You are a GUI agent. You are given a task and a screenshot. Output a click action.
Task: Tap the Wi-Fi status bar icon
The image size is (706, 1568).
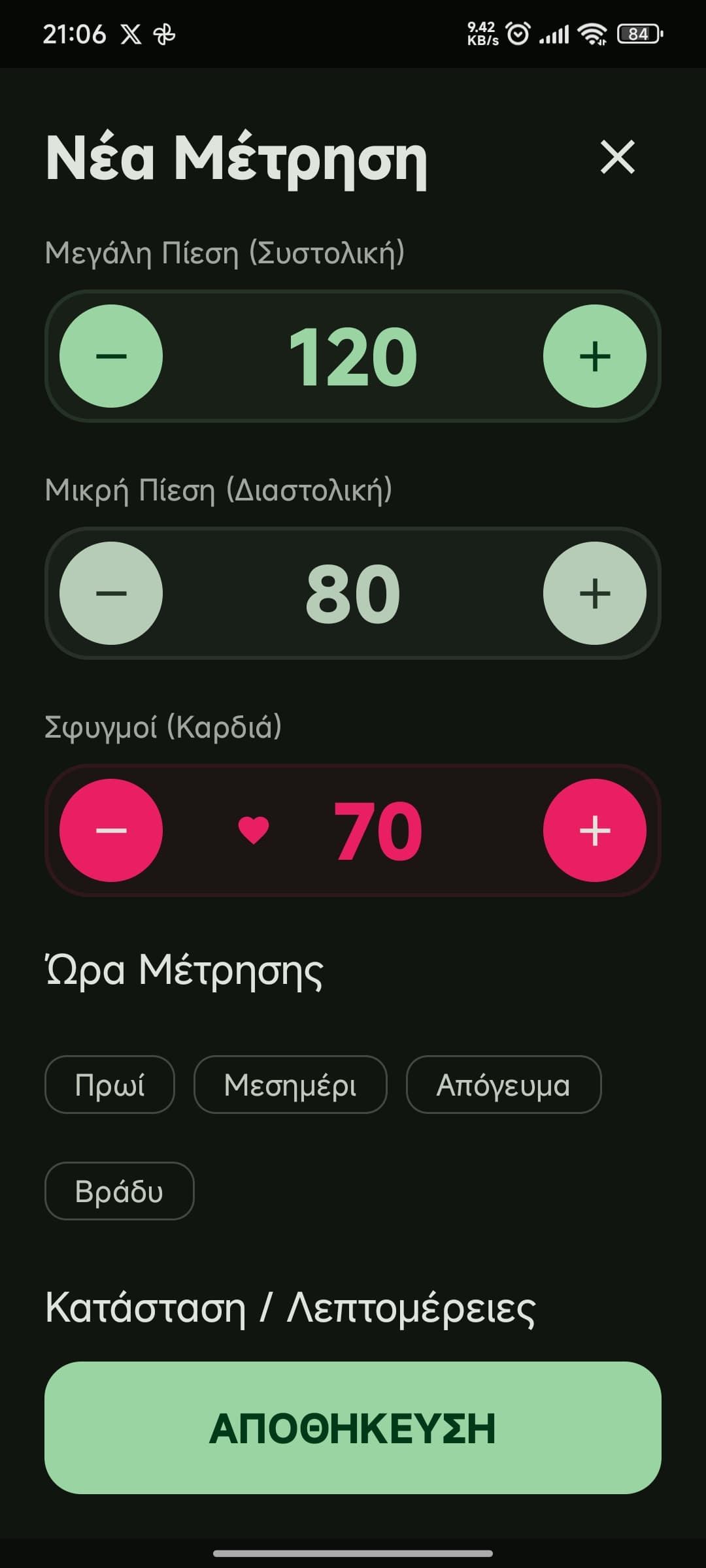coord(592,33)
